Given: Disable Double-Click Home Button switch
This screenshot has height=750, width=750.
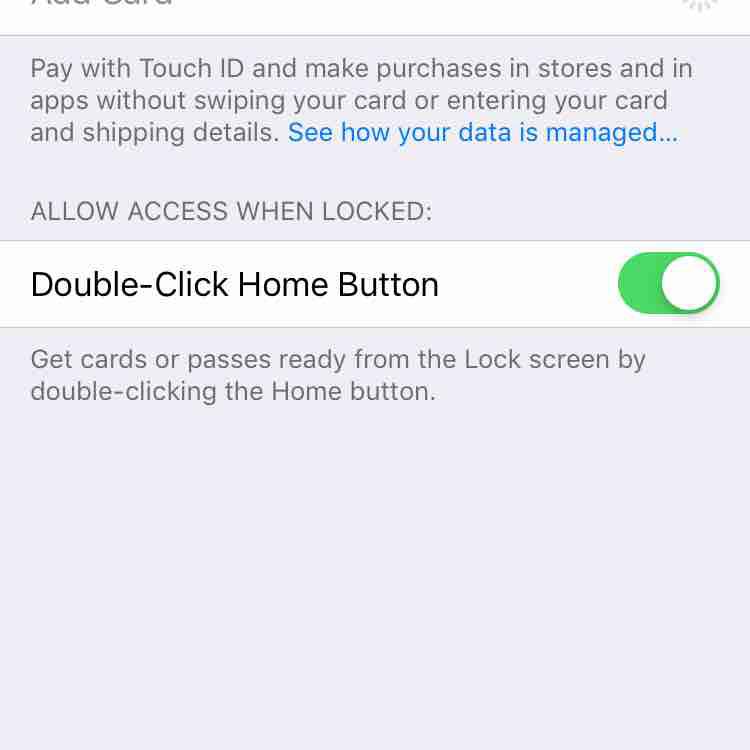Looking at the screenshot, I should (x=668, y=284).
